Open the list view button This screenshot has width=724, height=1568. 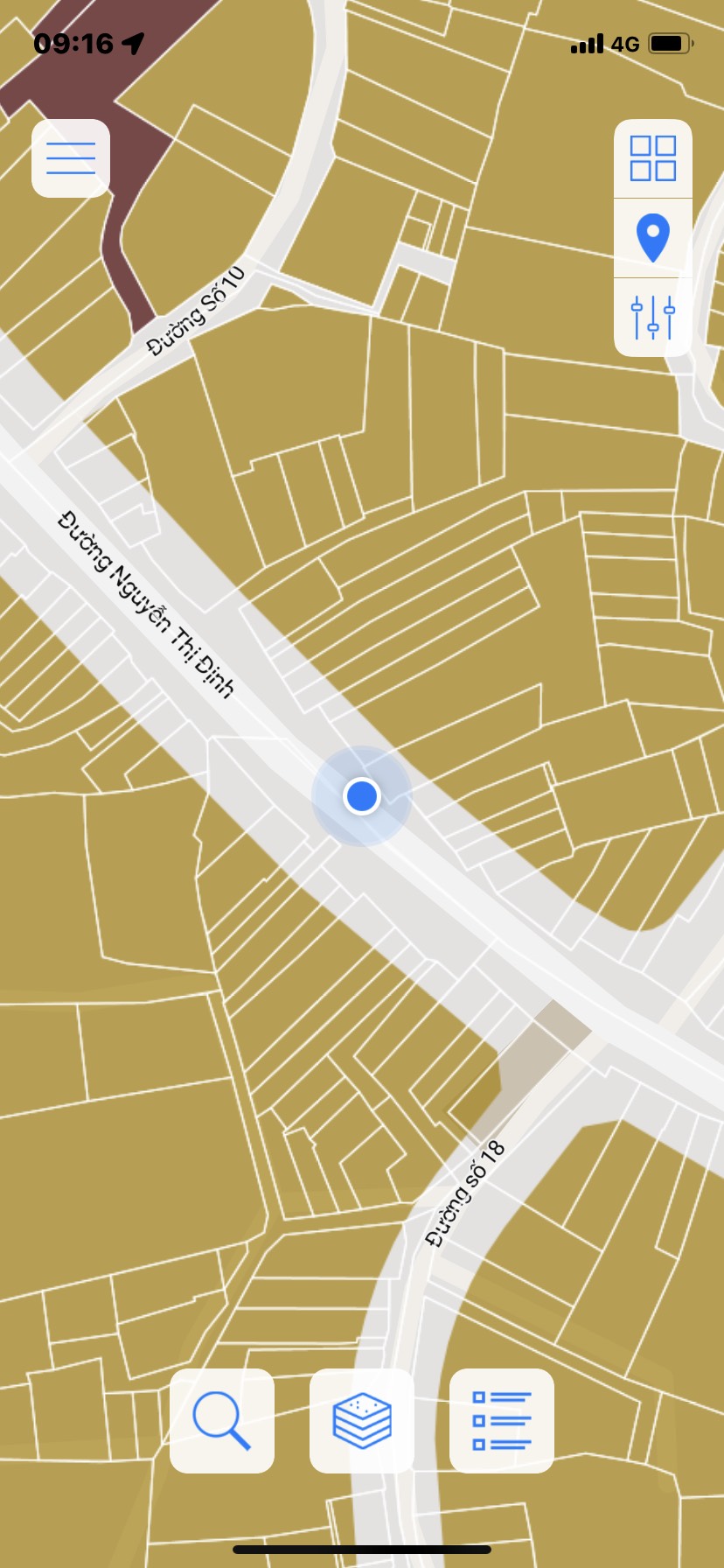tap(502, 1421)
